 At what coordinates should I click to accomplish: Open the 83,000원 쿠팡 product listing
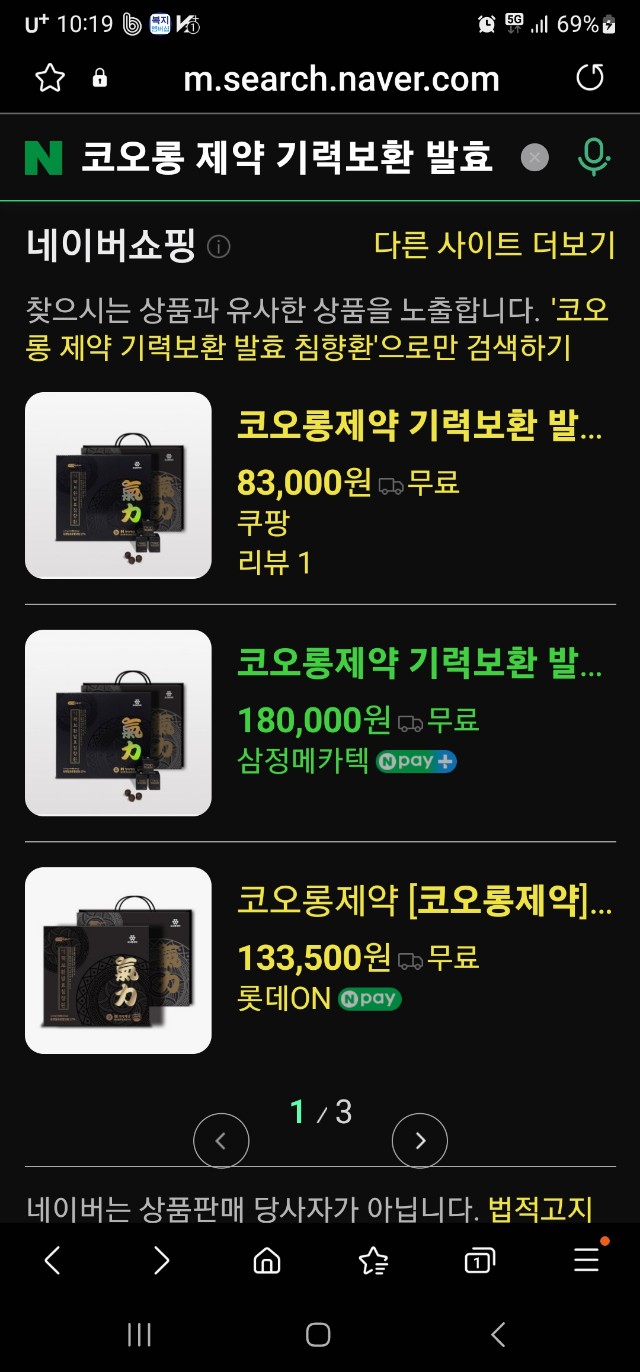tap(418, 426)
